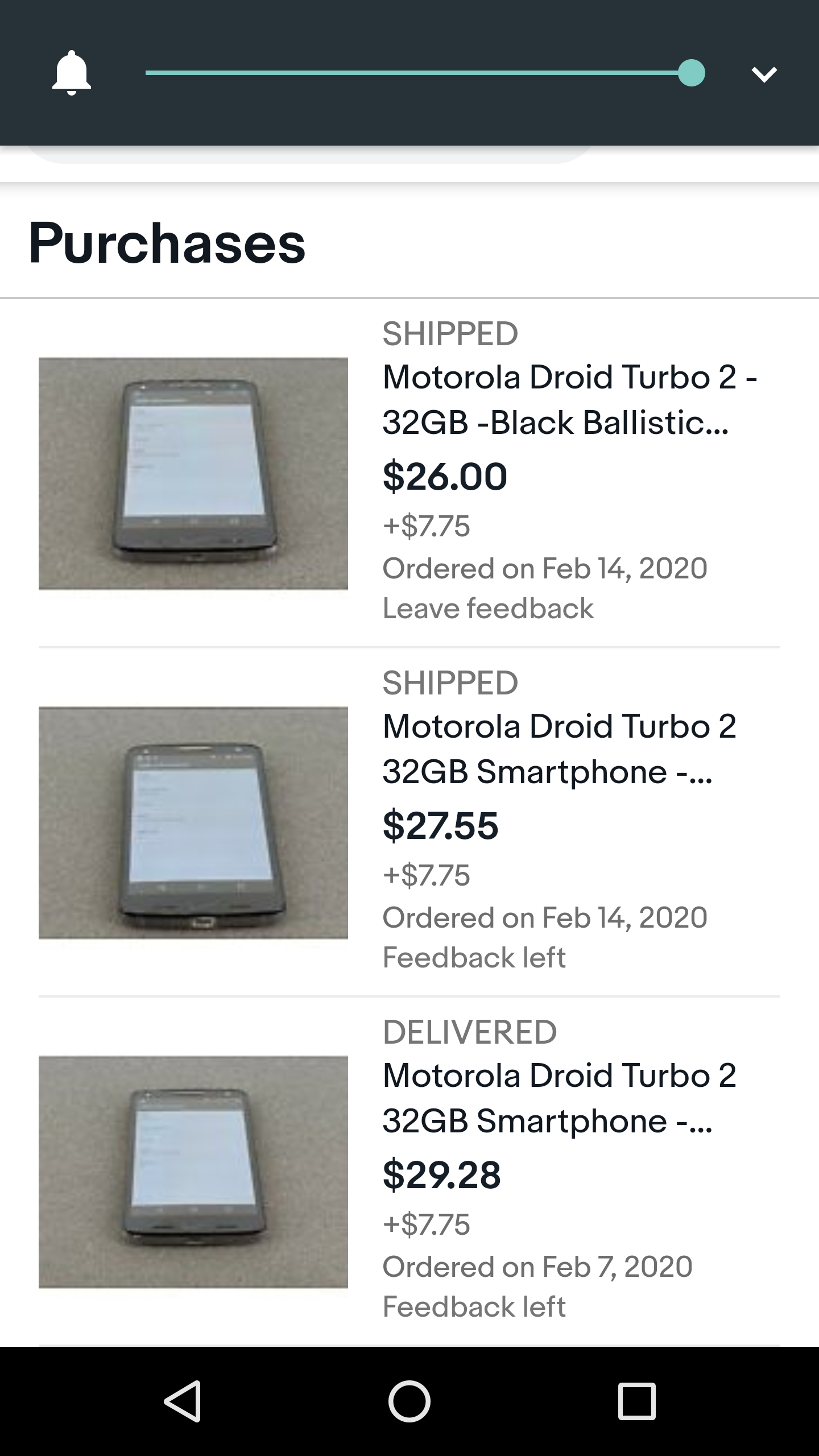Image resolution: width=819 pixels, height=1456 pixels.
Task: Open the notifications bell
Action: click(x=71, y=73)
